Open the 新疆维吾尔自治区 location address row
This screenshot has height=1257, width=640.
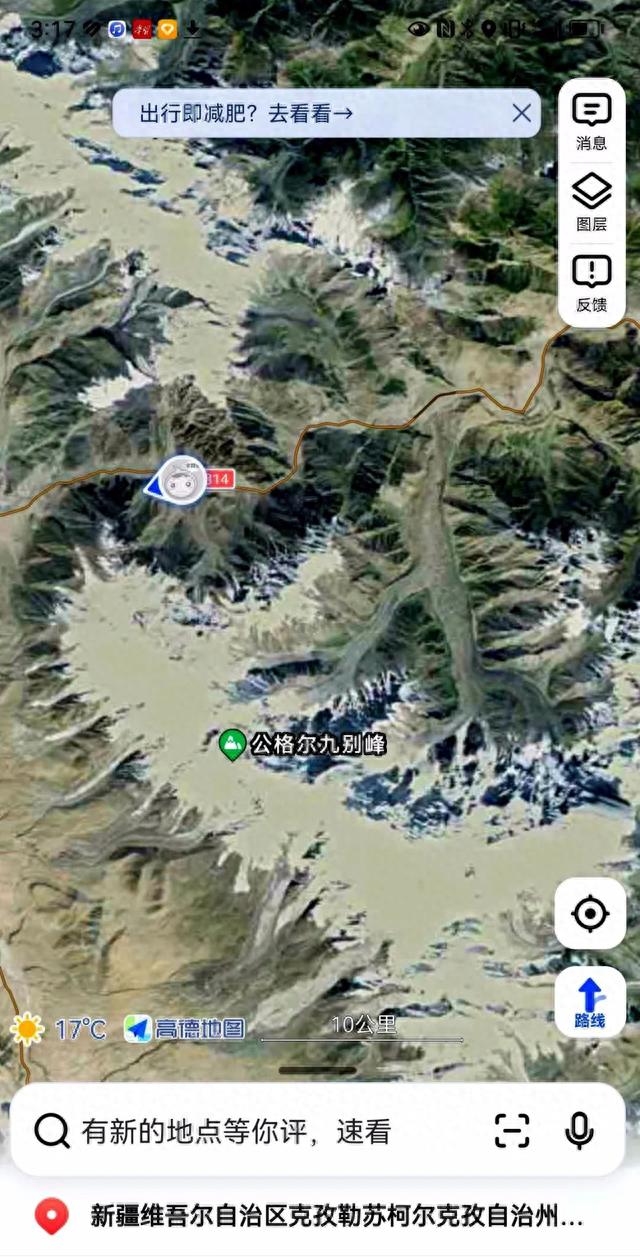(x=320, y=1216)
